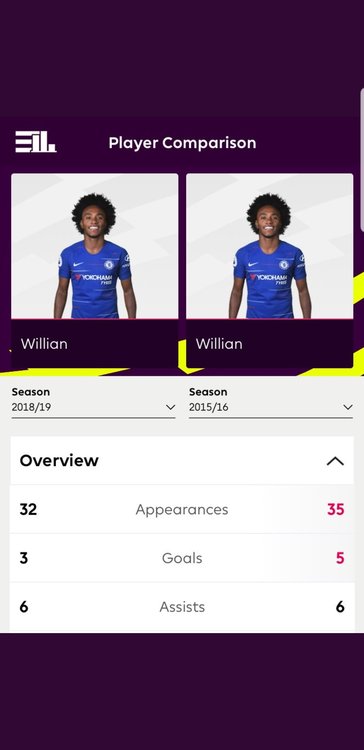Collapse the Overview section

click(335, 461)
